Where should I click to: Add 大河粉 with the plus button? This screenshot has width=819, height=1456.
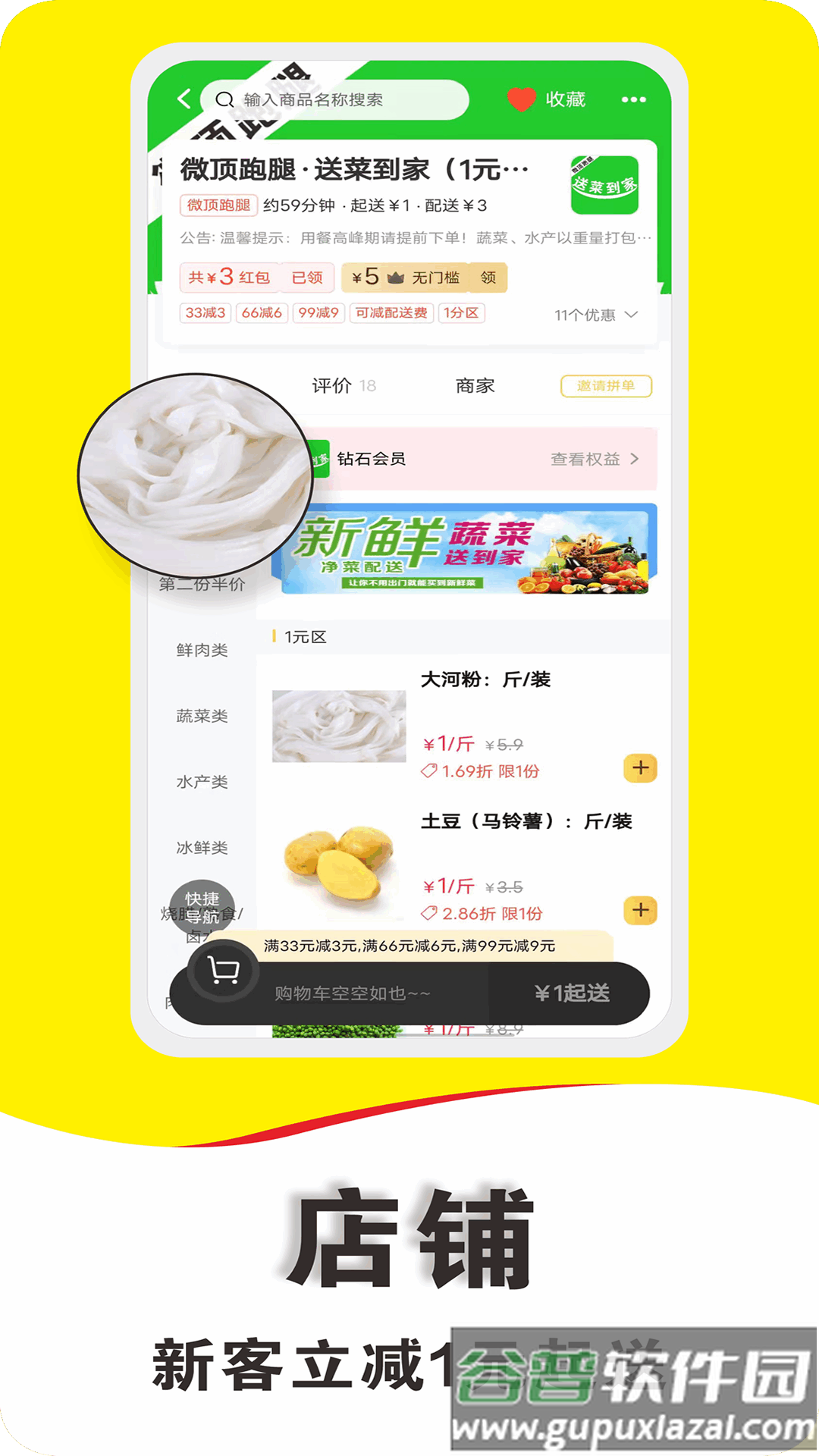[640, 767]
